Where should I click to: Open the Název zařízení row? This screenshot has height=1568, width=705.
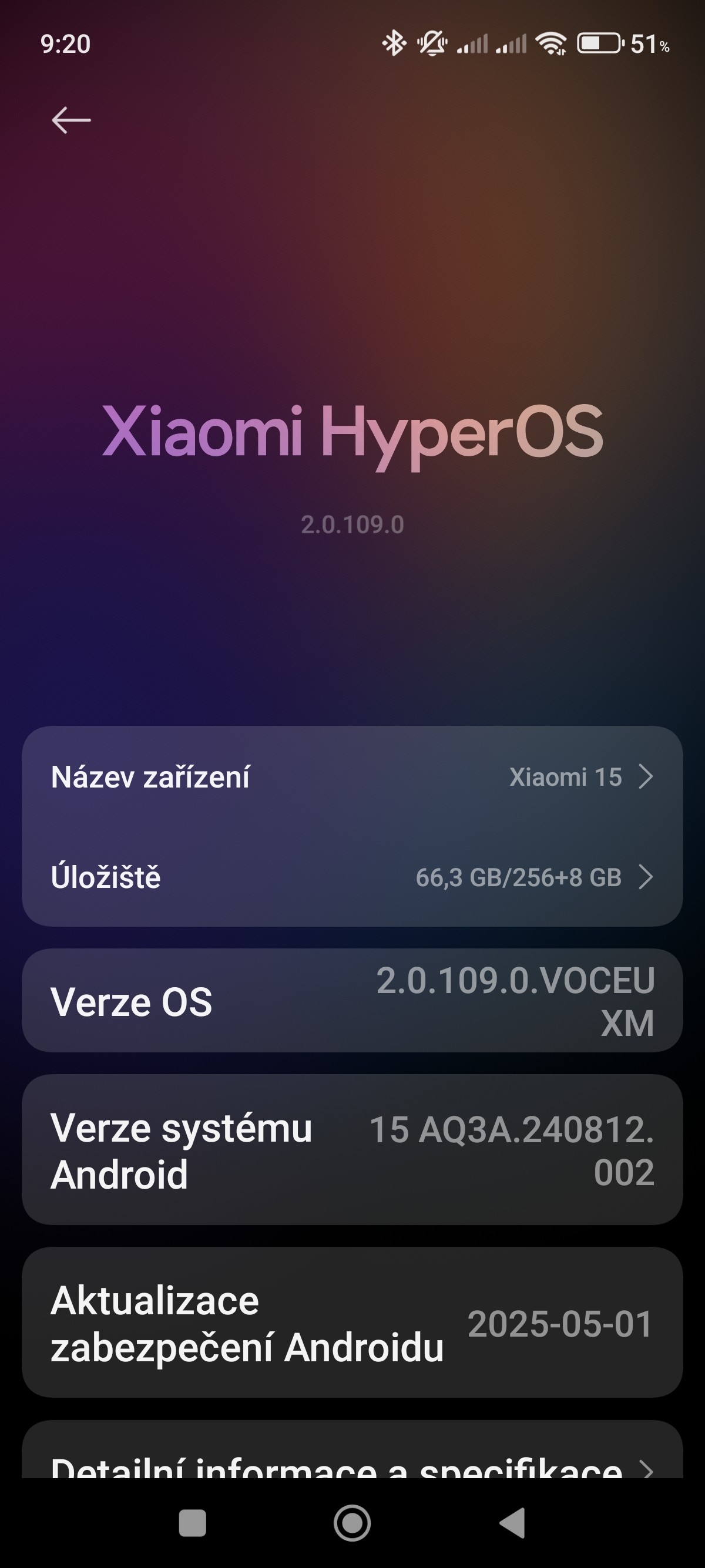point(352,777)
